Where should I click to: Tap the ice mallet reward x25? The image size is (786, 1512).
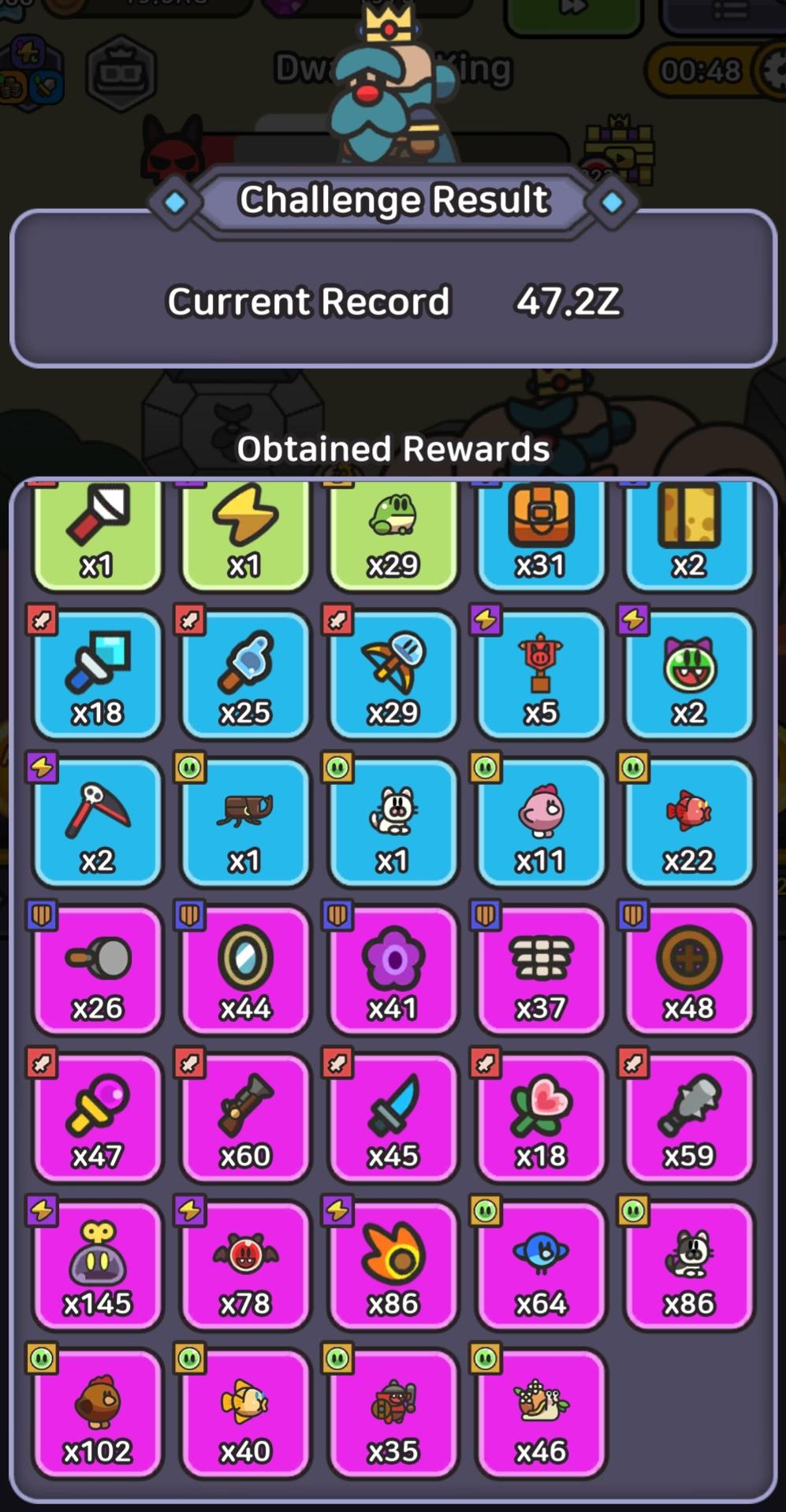(245, 673)
